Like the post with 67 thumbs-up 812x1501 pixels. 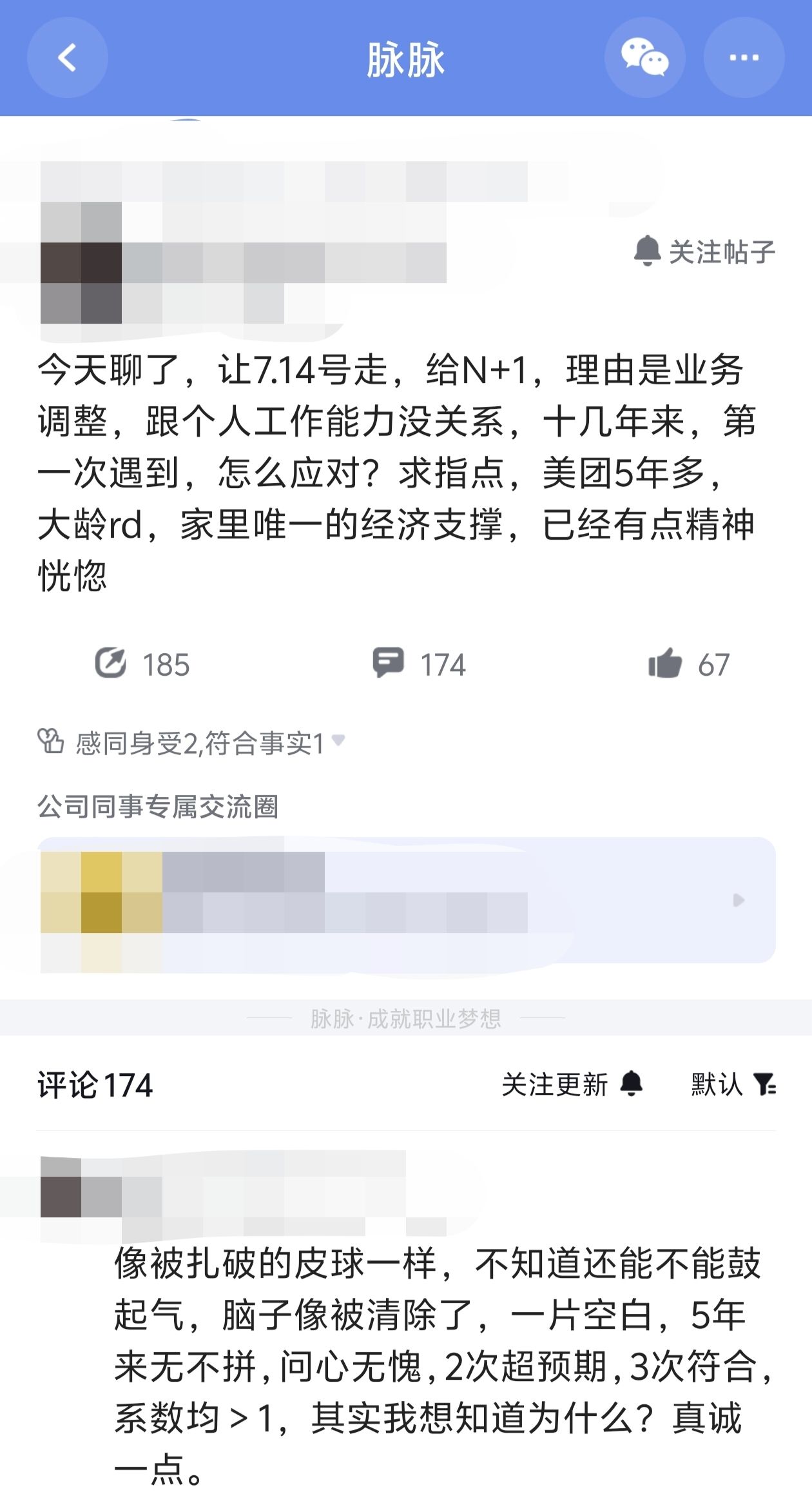tap(689, 664)
